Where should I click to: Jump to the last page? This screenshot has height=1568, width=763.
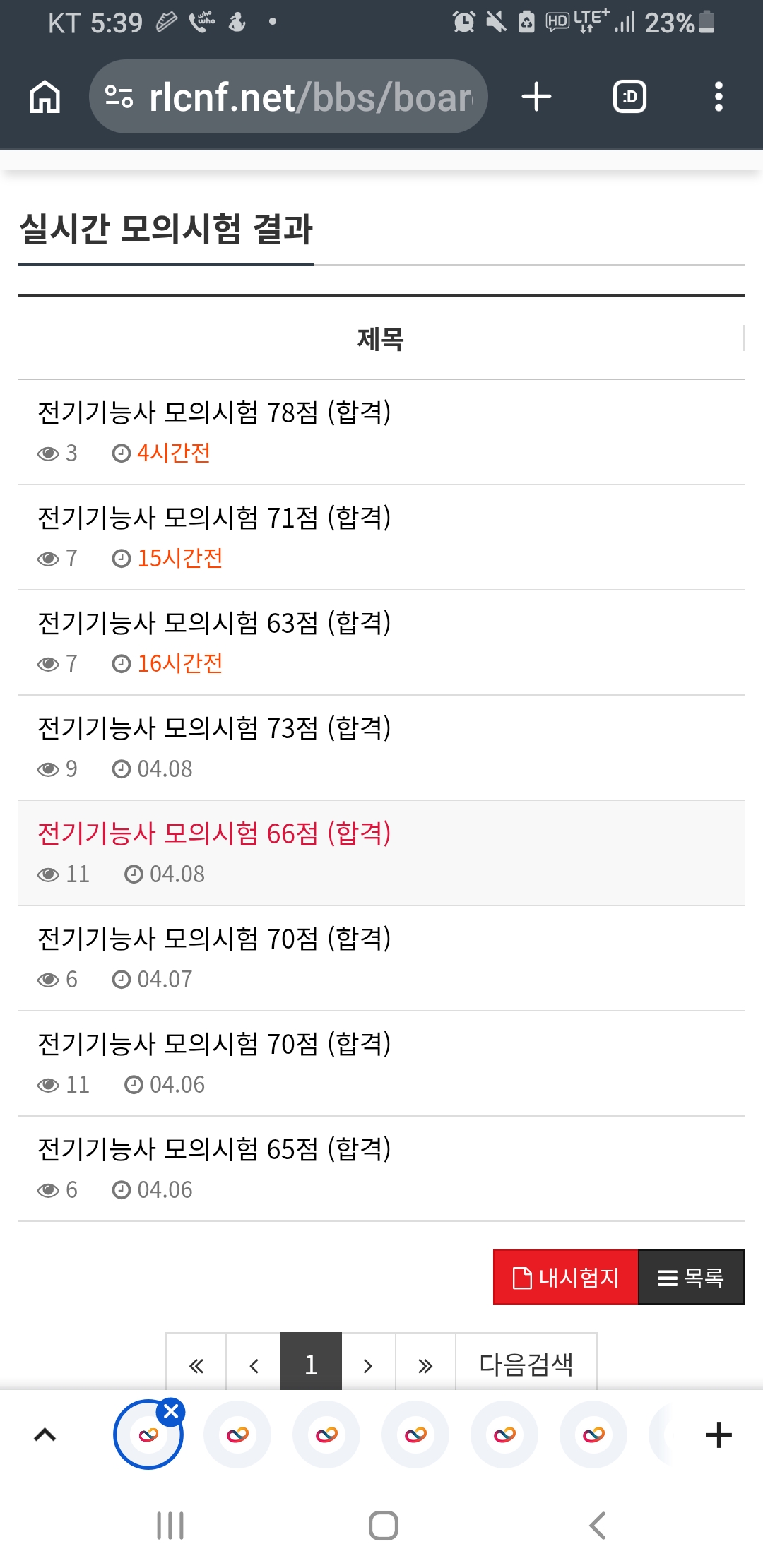[x=425, y=1365]
